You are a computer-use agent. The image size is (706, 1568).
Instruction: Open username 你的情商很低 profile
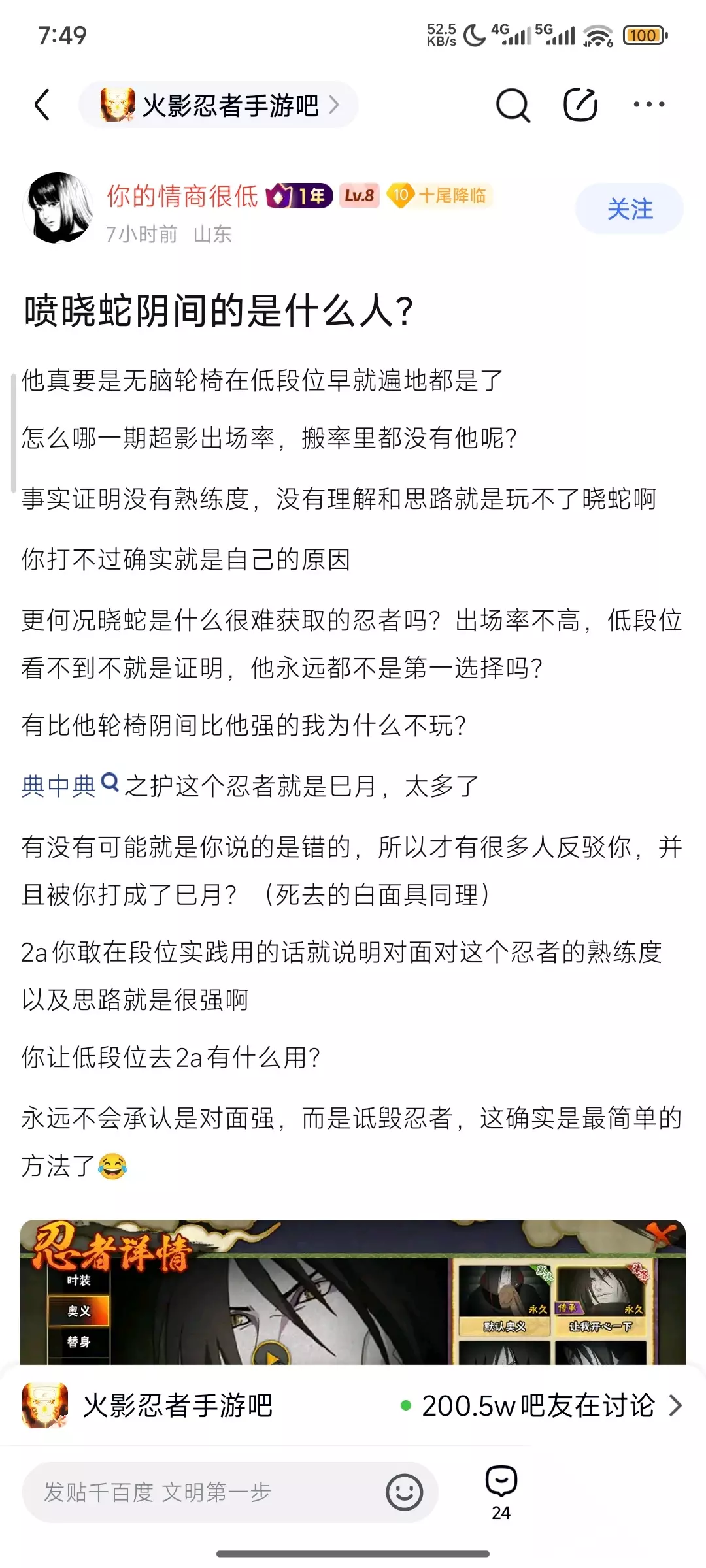click(183, 195)
